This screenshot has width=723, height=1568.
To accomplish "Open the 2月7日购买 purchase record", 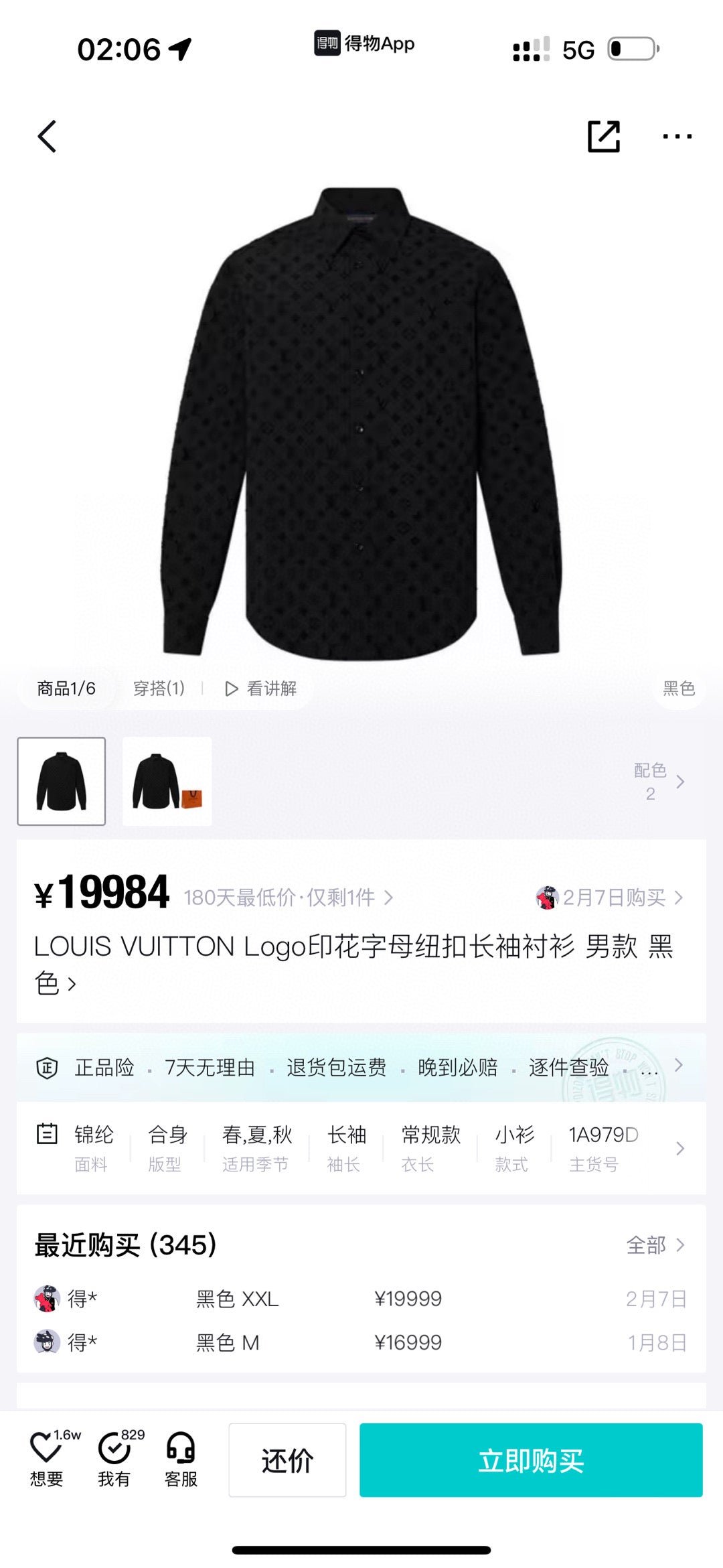I will [609, 898].
